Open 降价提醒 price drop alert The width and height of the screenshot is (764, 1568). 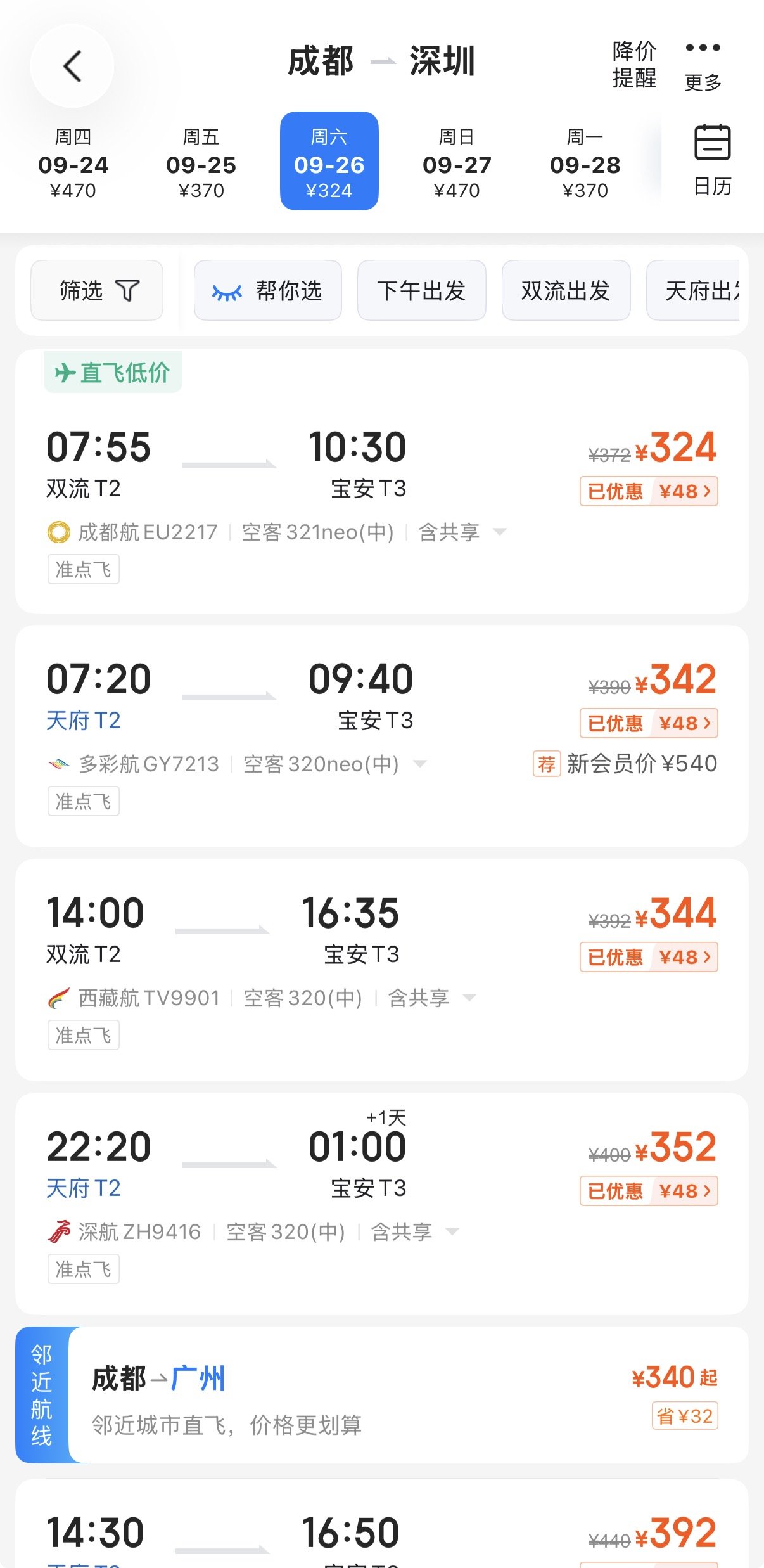tap(634, 65)
